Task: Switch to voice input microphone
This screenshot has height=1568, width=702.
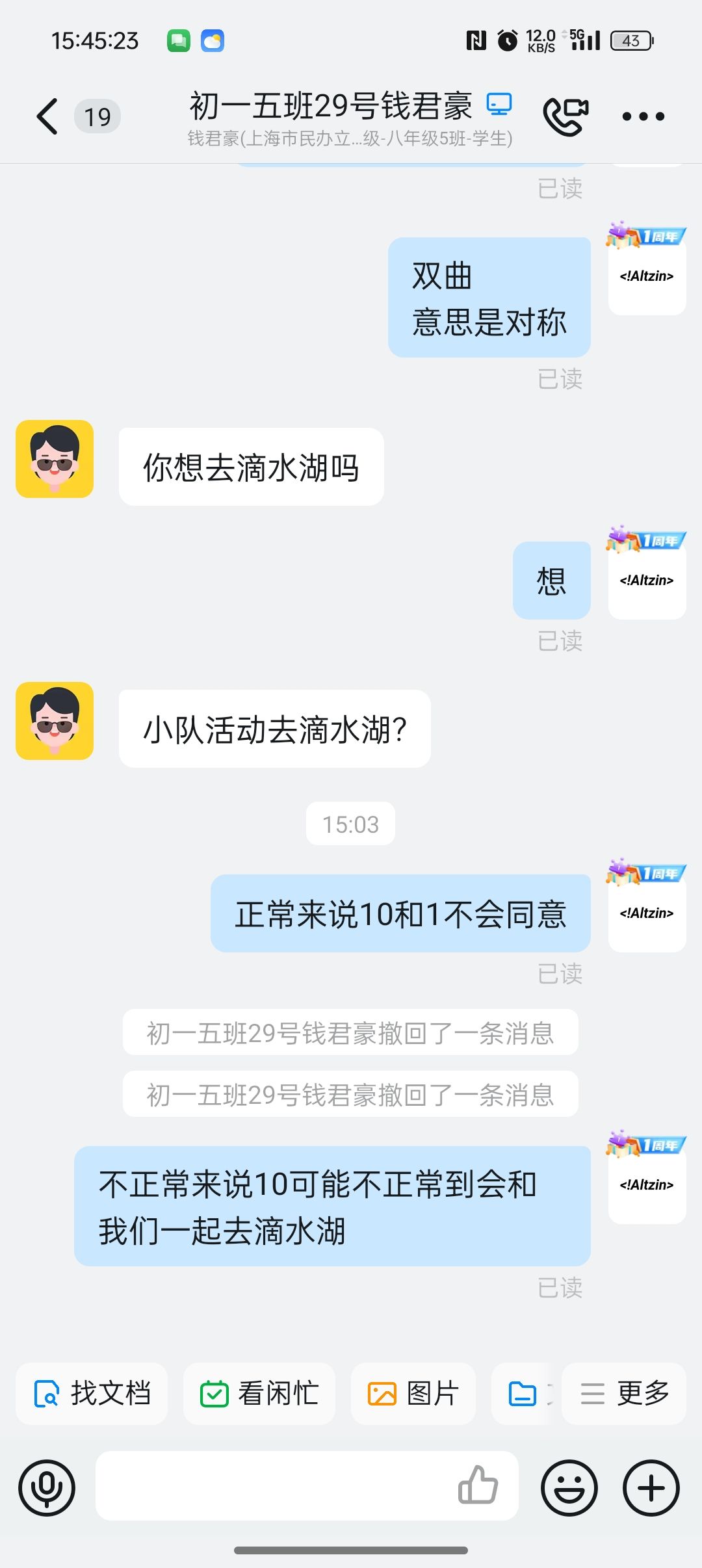Action: tap(47, 1487)
